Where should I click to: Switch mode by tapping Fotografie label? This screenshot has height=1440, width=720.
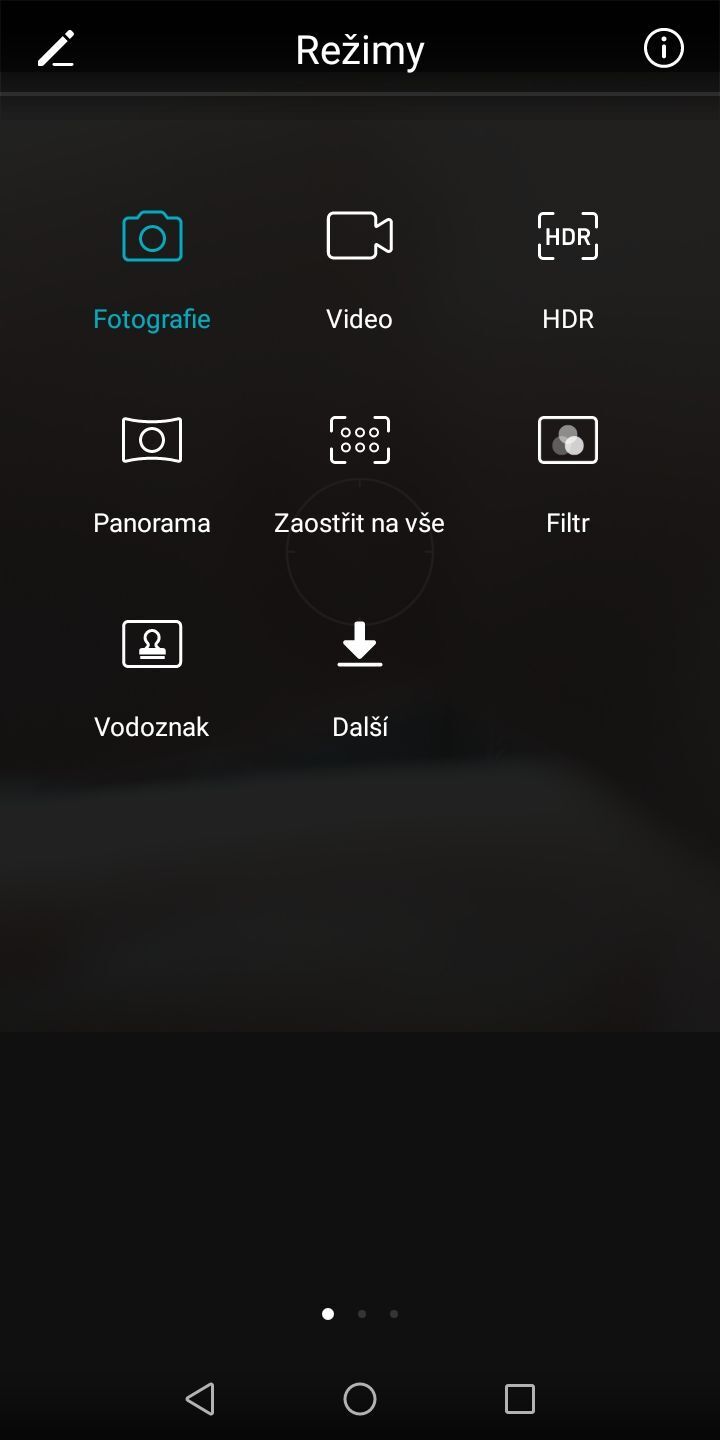[151, 319]
